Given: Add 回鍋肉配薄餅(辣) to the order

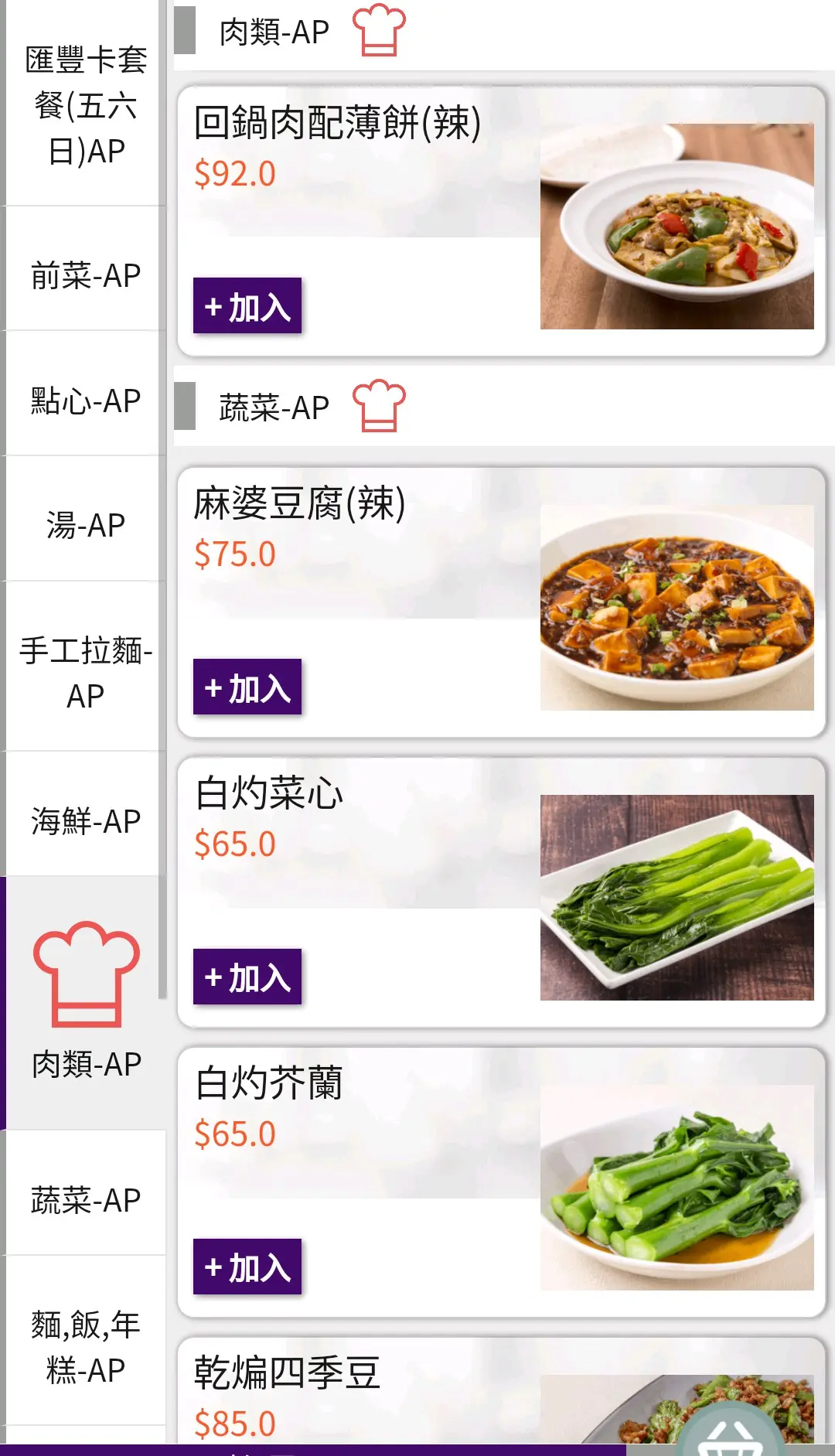Looking at the screenshot, I should pyautogui.click(x=247, y=306).
